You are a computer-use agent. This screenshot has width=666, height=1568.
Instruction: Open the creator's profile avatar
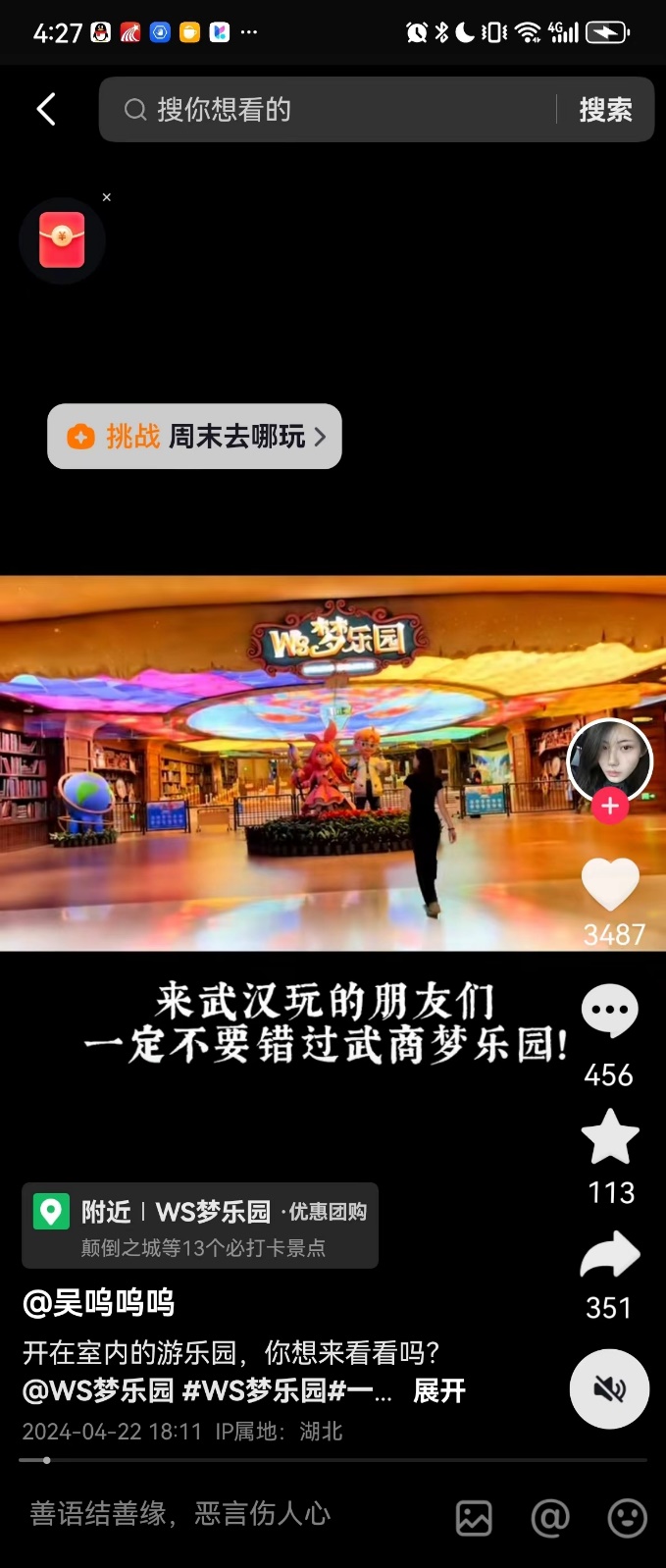[609, 761]
